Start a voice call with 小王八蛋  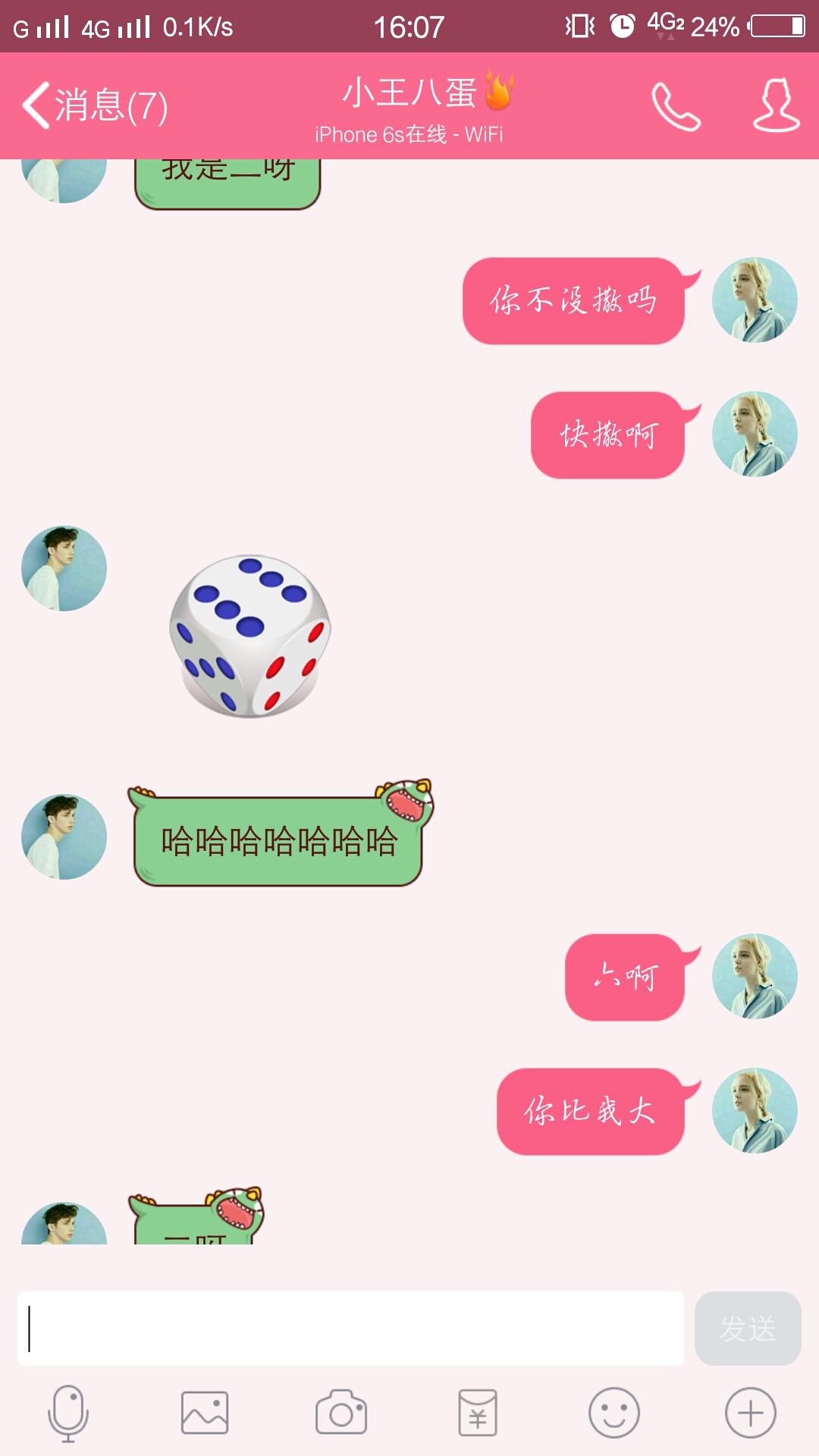[675, 106]
